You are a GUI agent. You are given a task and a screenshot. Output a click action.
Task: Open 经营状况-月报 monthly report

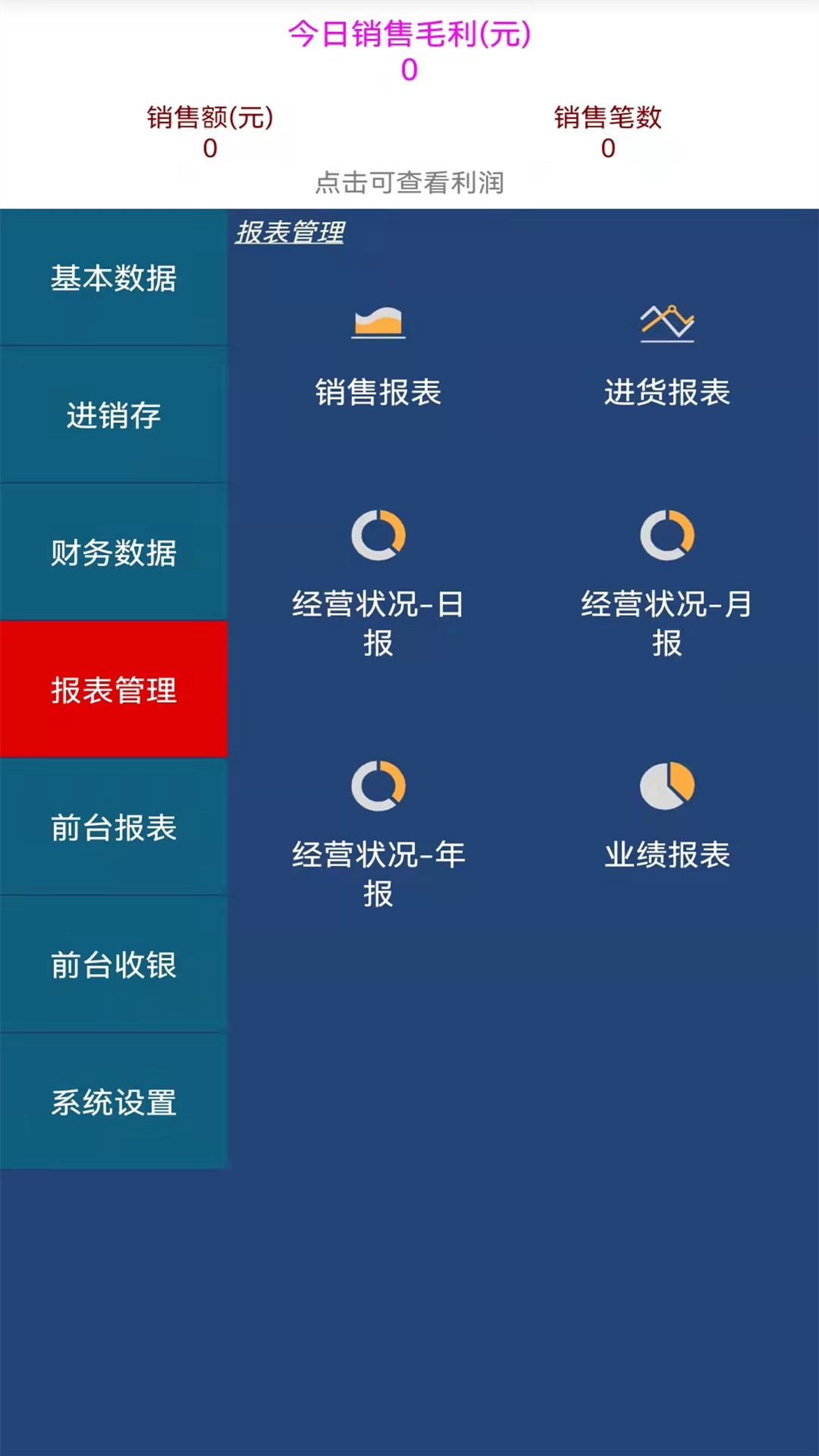coord(667,584)
